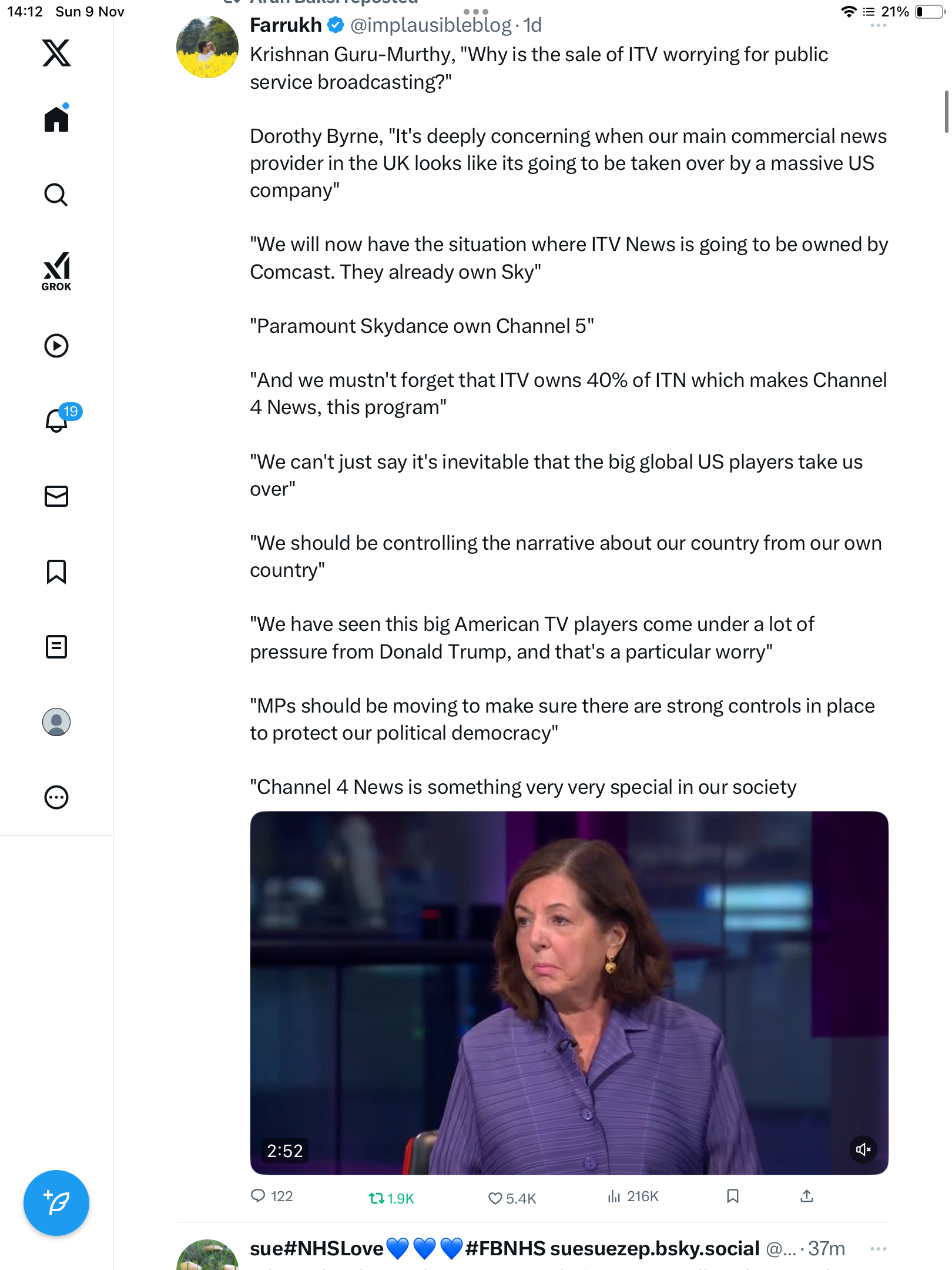Play the Dorothy Byrne video
The height and width of the screenshot is (1270, 952).
click(569, 992)
